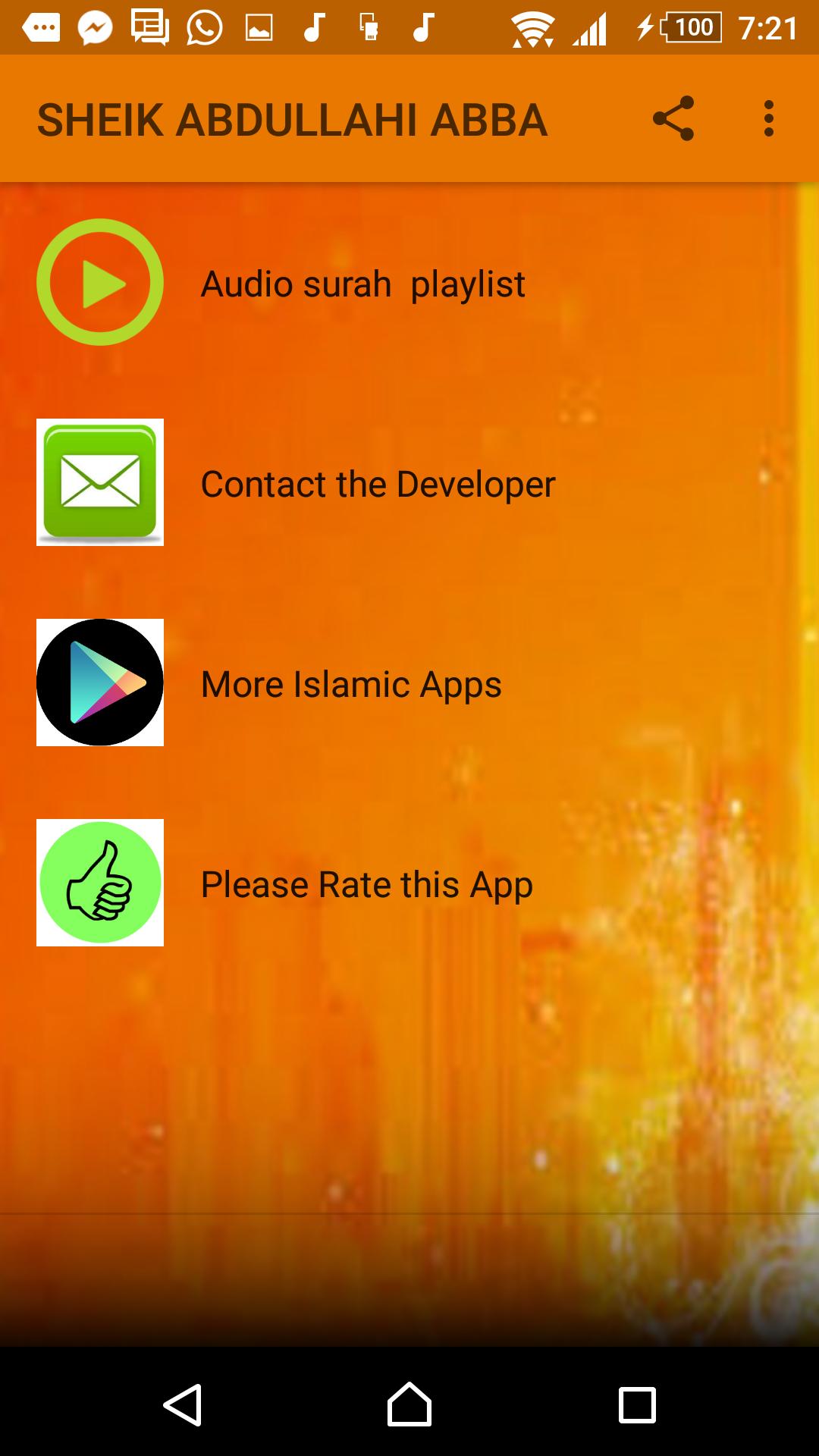819x1456 pixels.
Task: Open the overflow menu
Action: (768, 118)
